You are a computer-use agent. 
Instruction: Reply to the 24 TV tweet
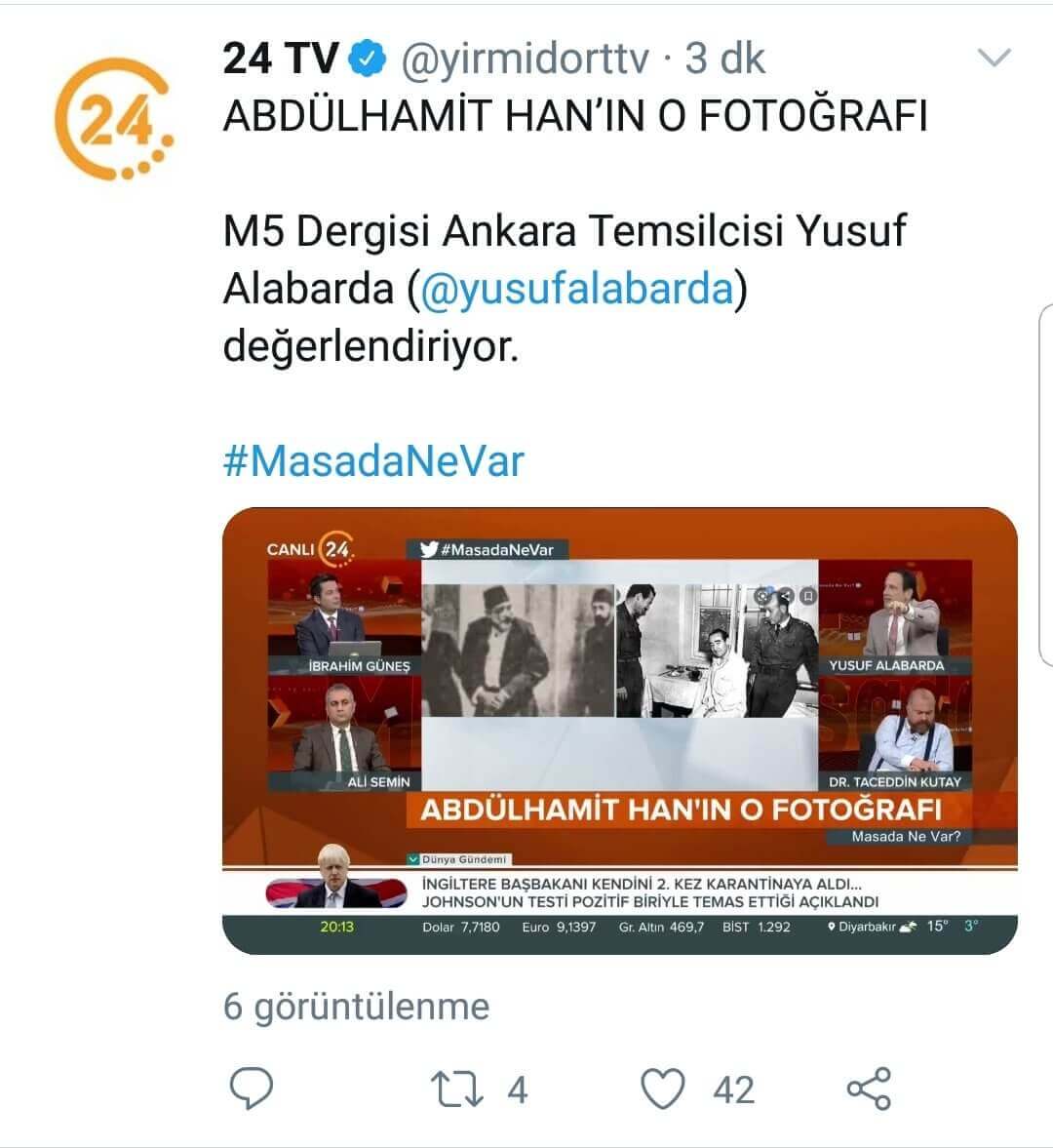pyautogui.click(x=251, y=1088)
